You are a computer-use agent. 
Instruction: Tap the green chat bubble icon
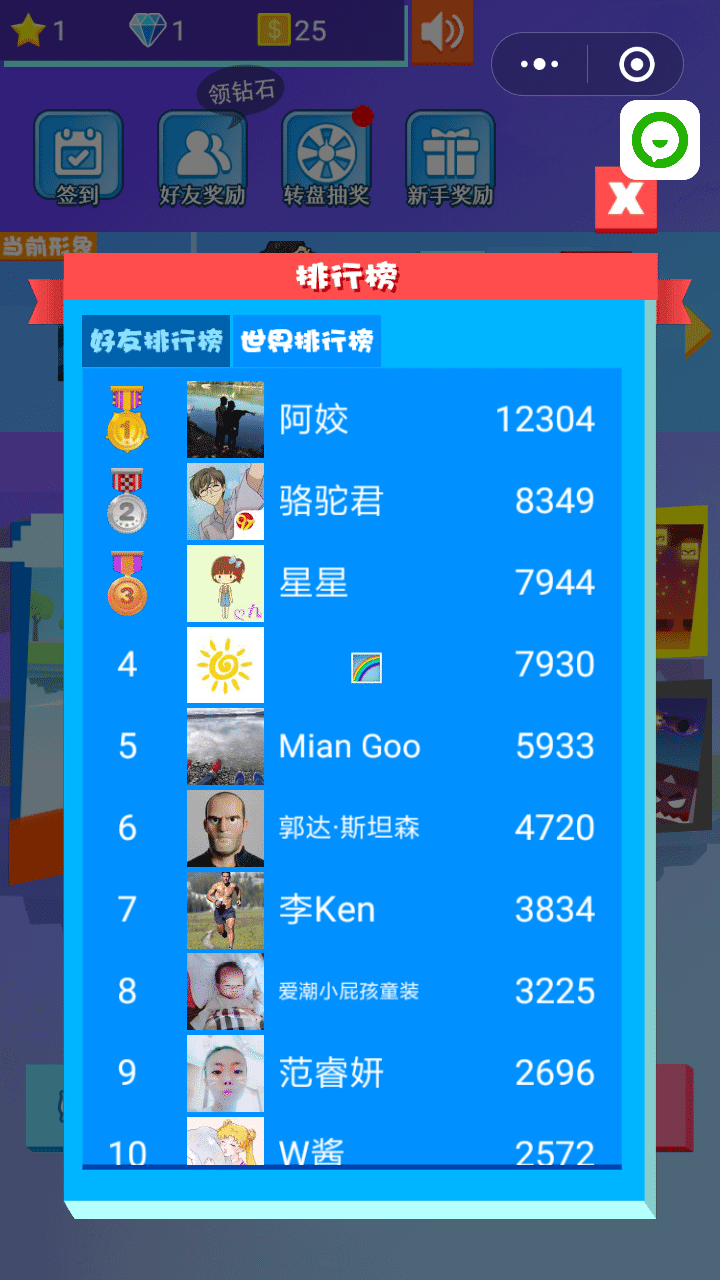659,140
